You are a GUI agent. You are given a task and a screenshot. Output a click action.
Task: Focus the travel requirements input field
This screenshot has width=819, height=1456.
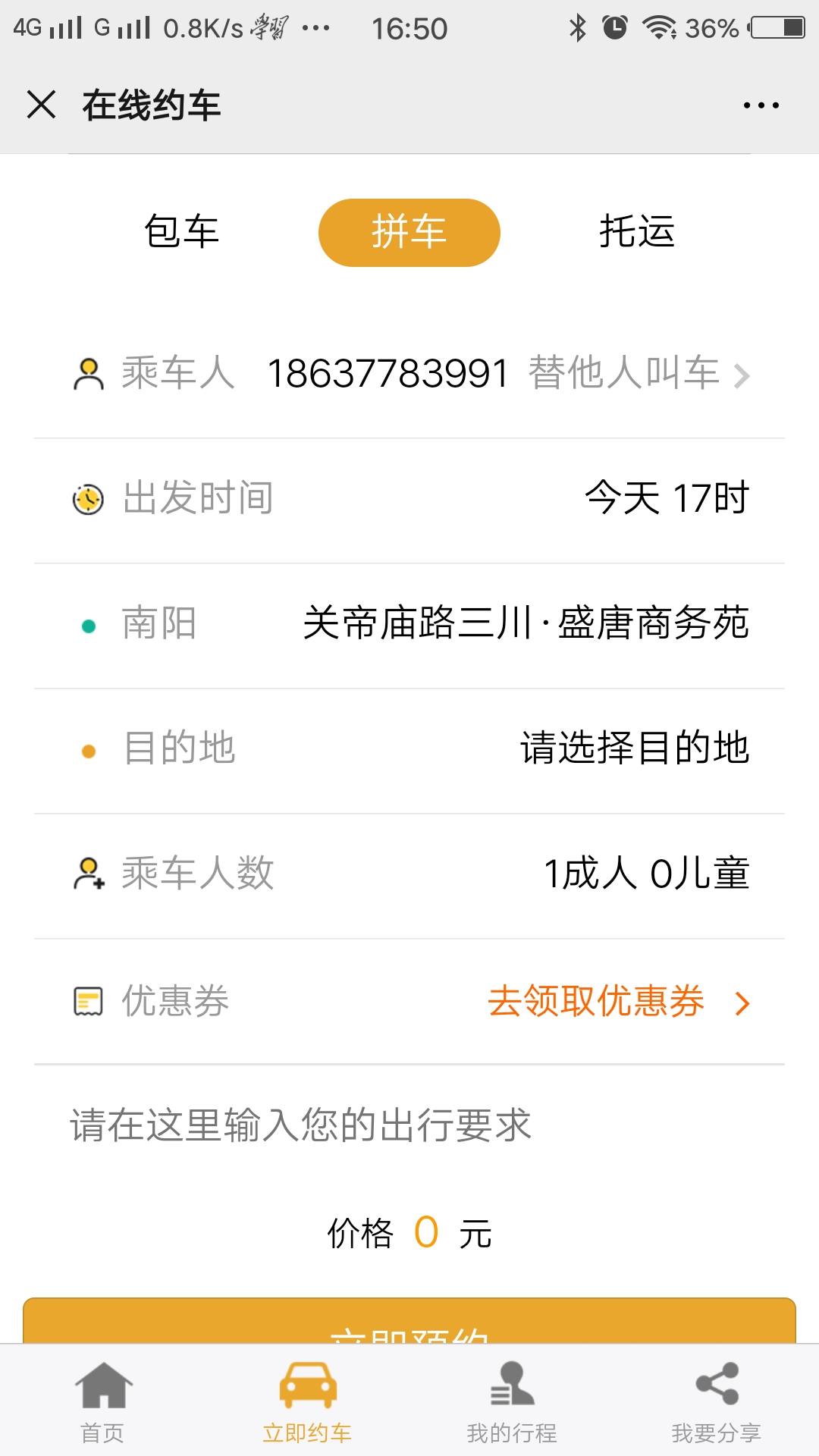pos(409,1125)
